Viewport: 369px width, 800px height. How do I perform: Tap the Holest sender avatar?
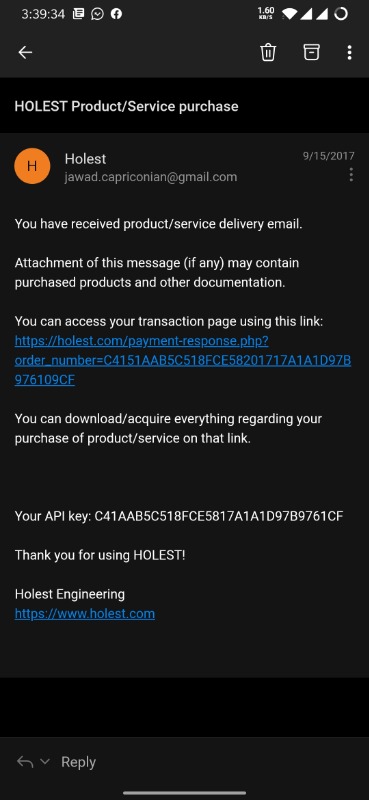click(32, 166)
